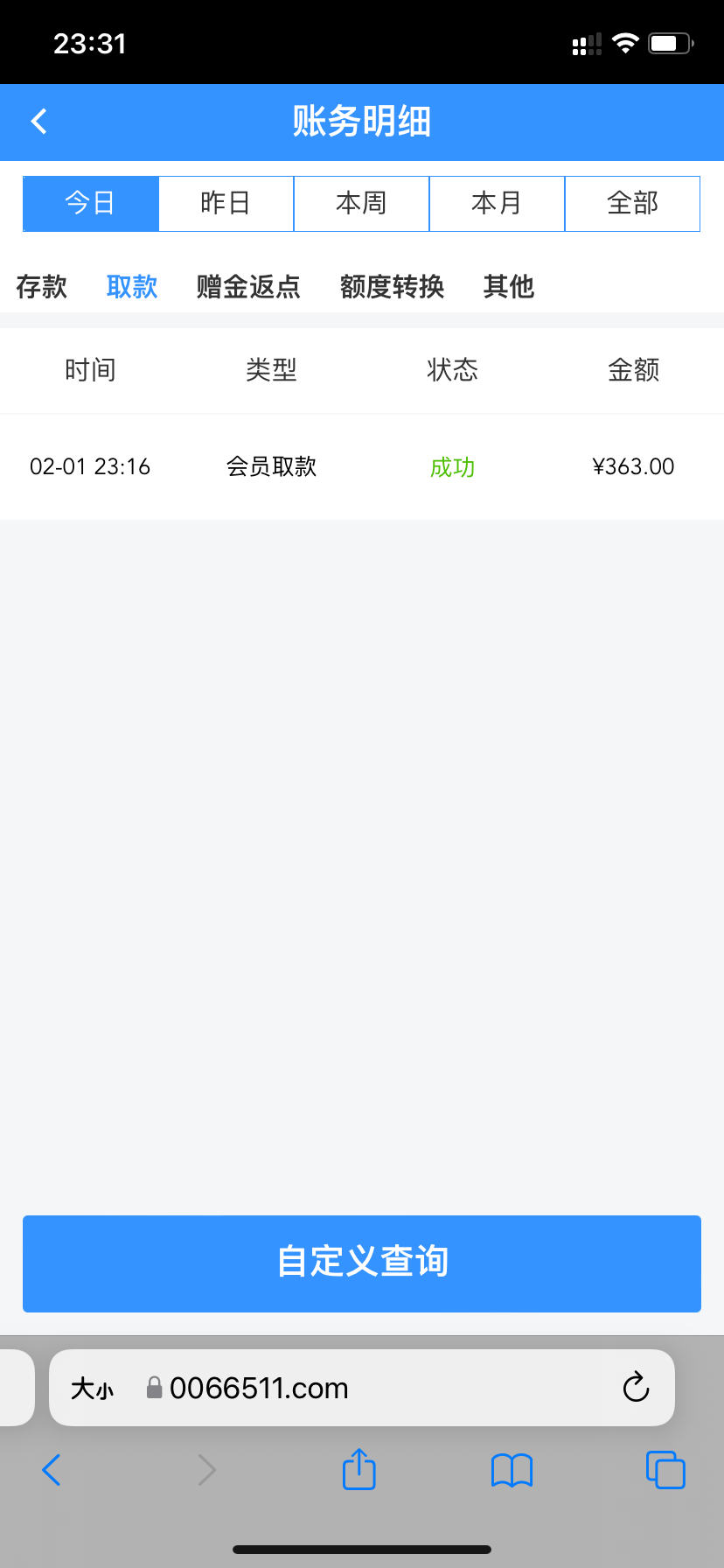Tap the 自定义查询 button

click(x=362, y=1263)
